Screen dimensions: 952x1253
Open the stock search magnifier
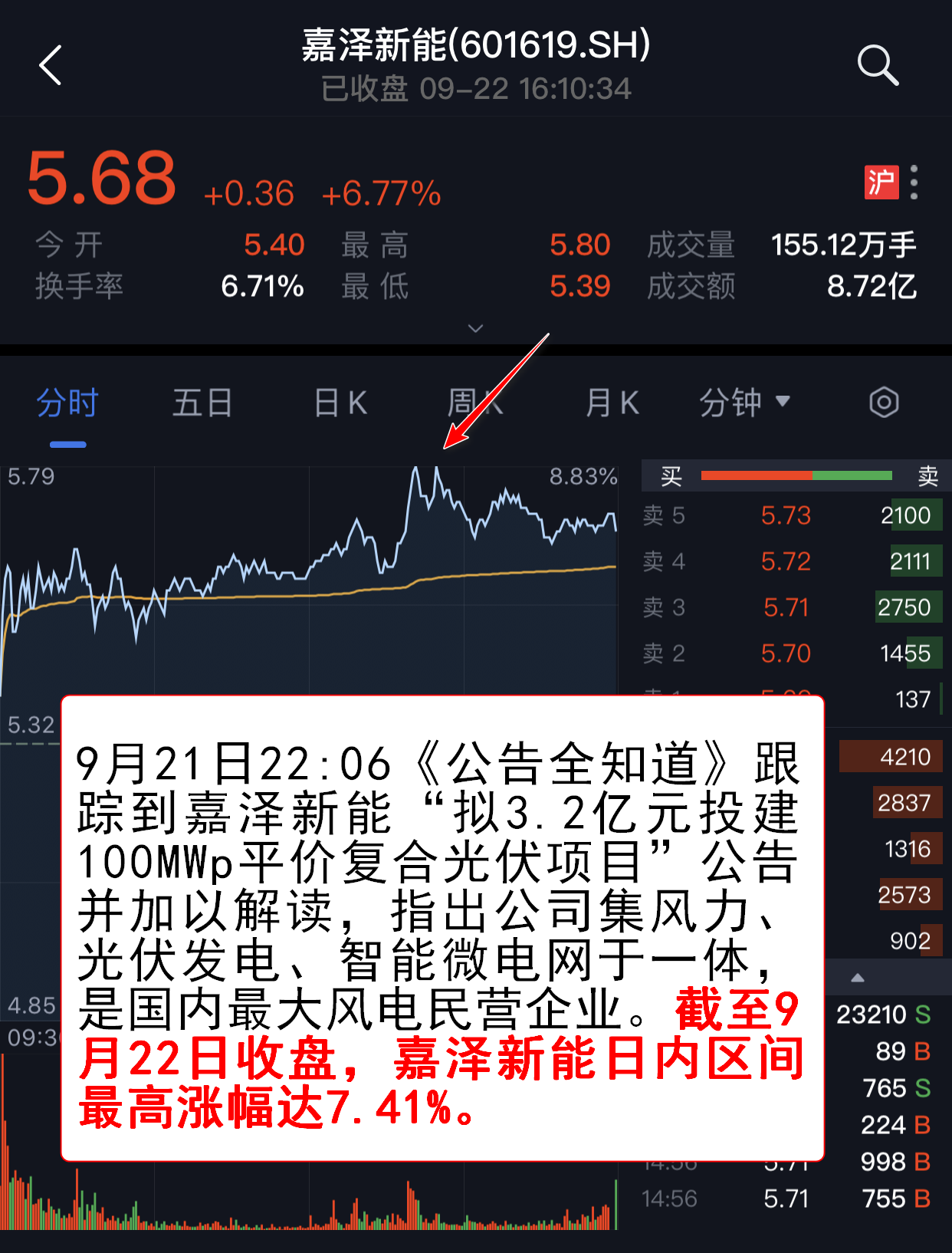[x=877, y=65]
